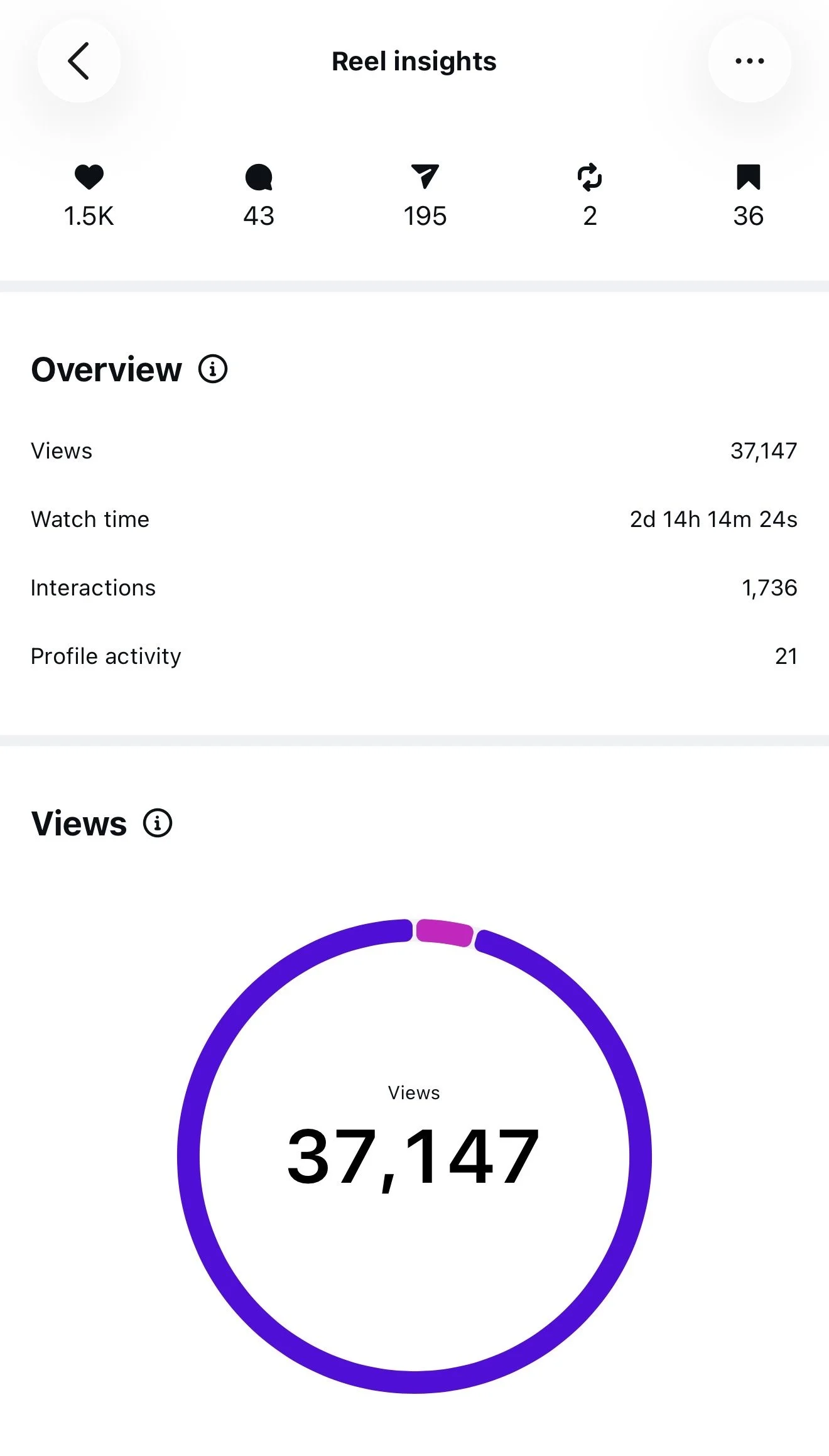Open info icon next to Overview
Viewport: 829px width, 1456px height.
pos(213,369)
